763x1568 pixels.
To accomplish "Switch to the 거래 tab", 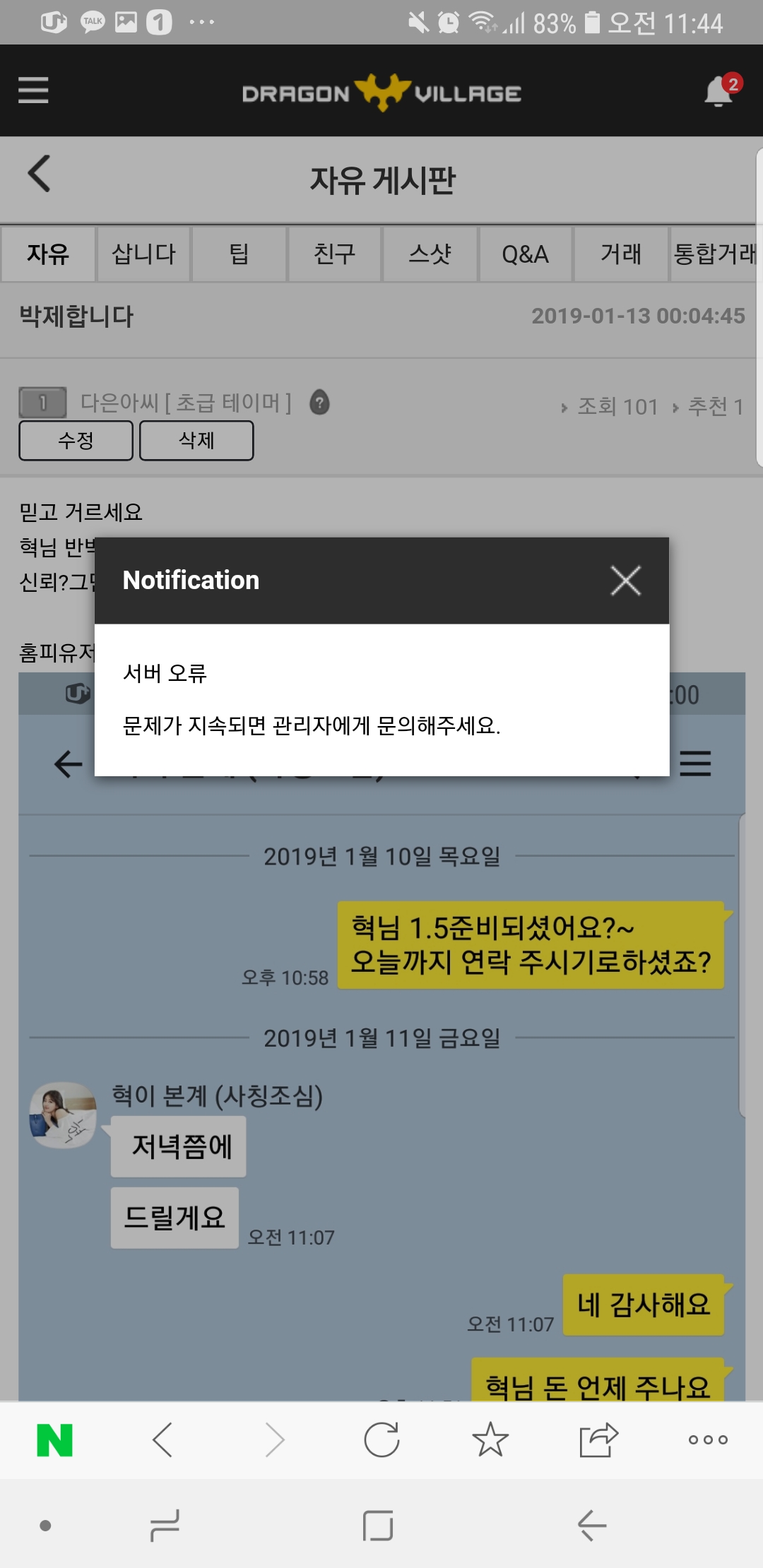I will coord(620,254).
